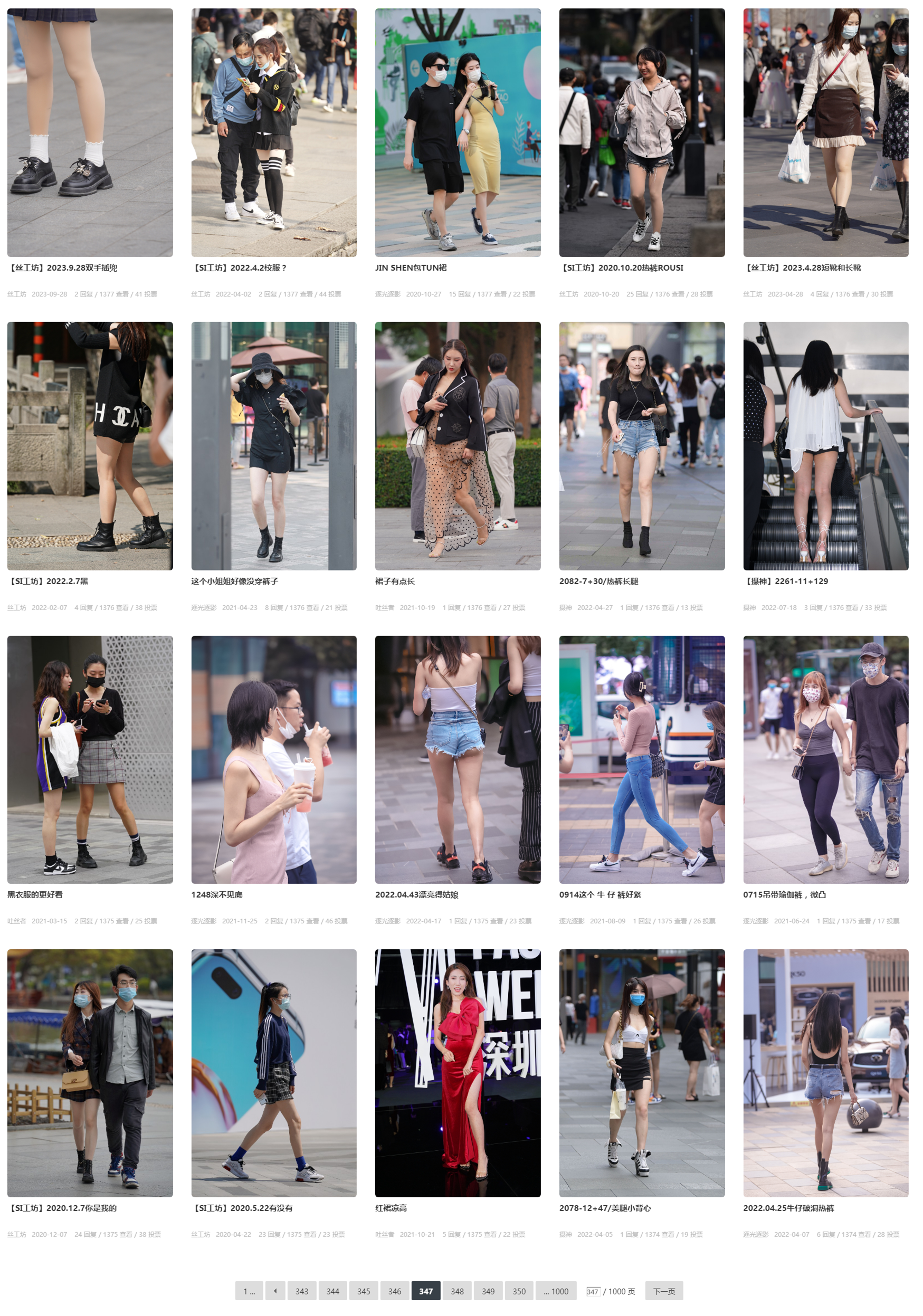Jump to page 348

pyautogui.click(x=457, y=1291)
